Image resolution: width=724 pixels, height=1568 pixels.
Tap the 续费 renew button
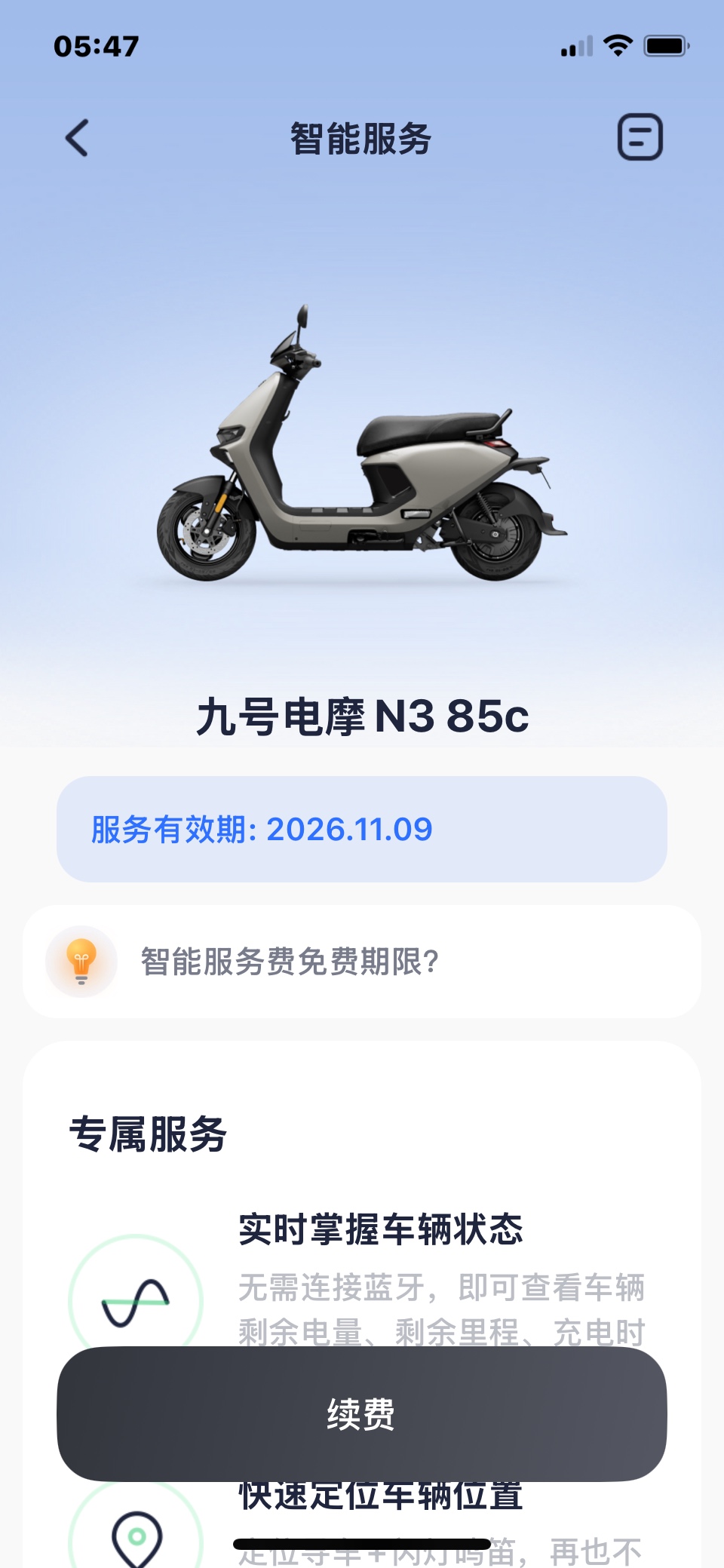tap(362, 1414)
